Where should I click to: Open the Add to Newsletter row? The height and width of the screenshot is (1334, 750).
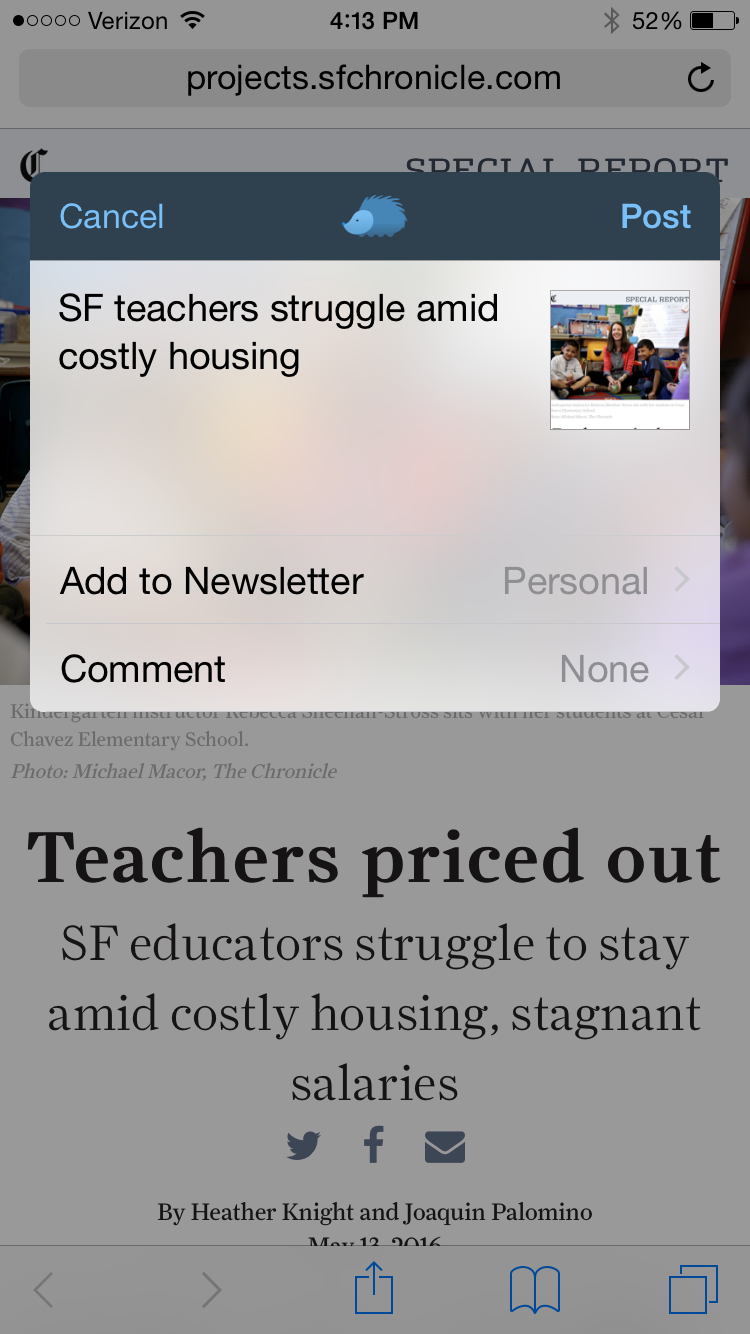click(x=375, y=581)
